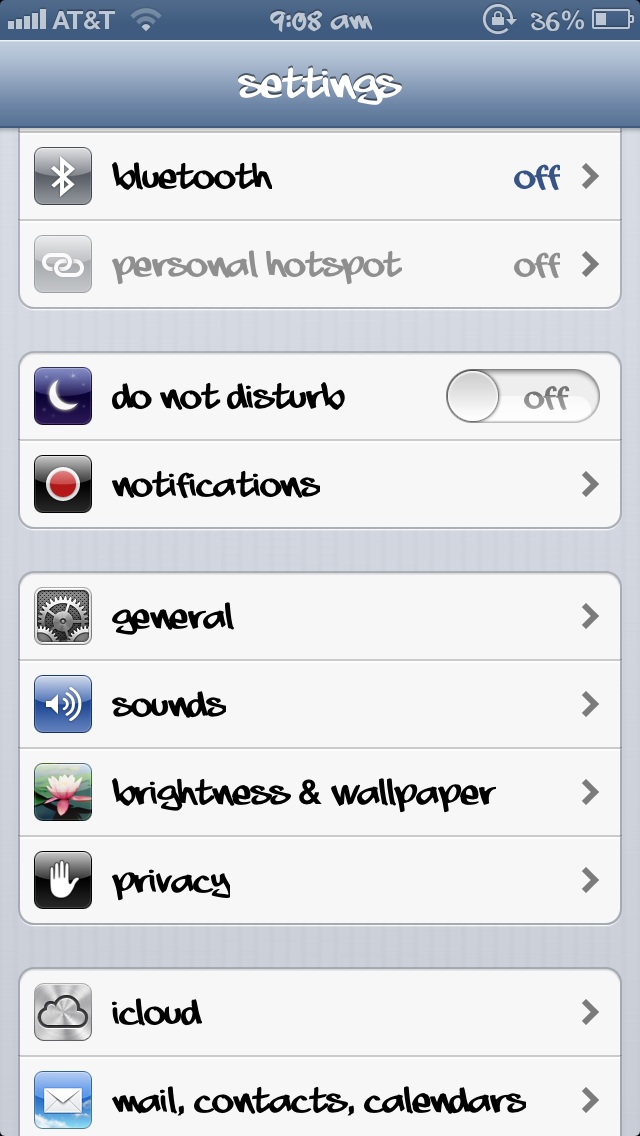Open general settings
This screenshot has height=1136, width=640.
point(320,617)
